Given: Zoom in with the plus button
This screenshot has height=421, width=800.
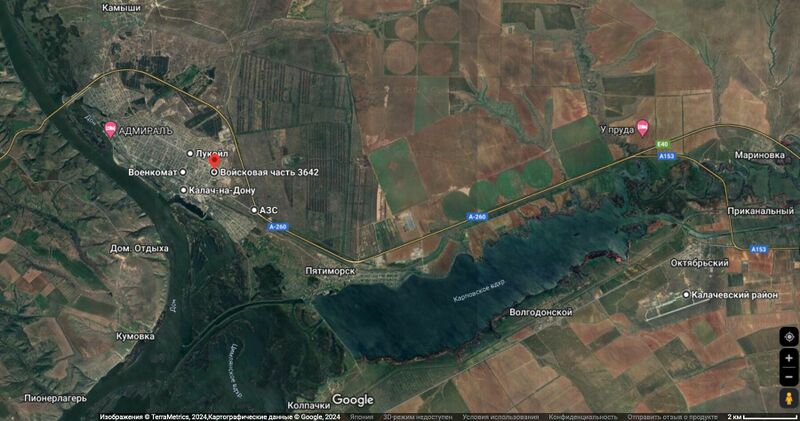Looking at the screenshot, I should coord(789,358).
